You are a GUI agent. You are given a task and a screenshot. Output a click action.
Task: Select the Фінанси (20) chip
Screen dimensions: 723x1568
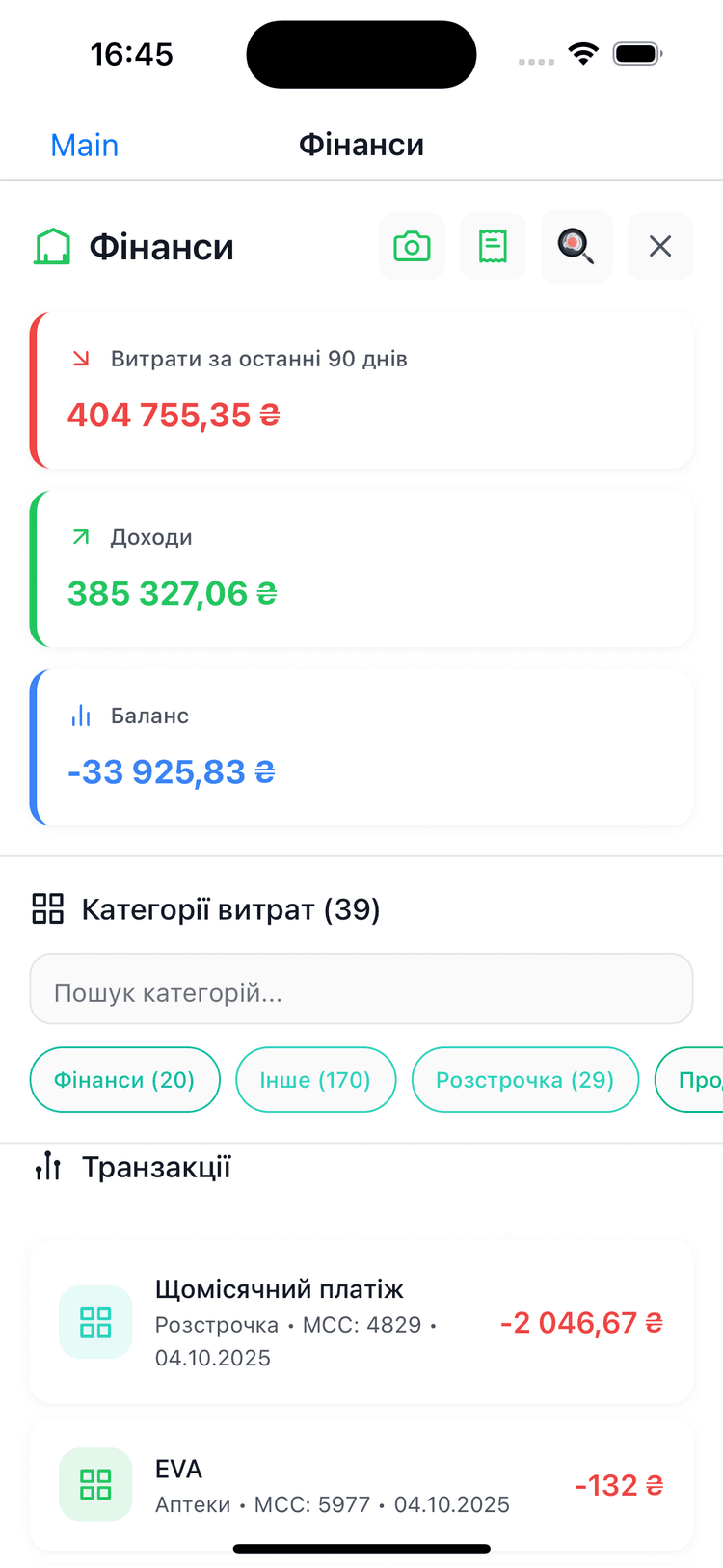click(x=125, y=1080)
